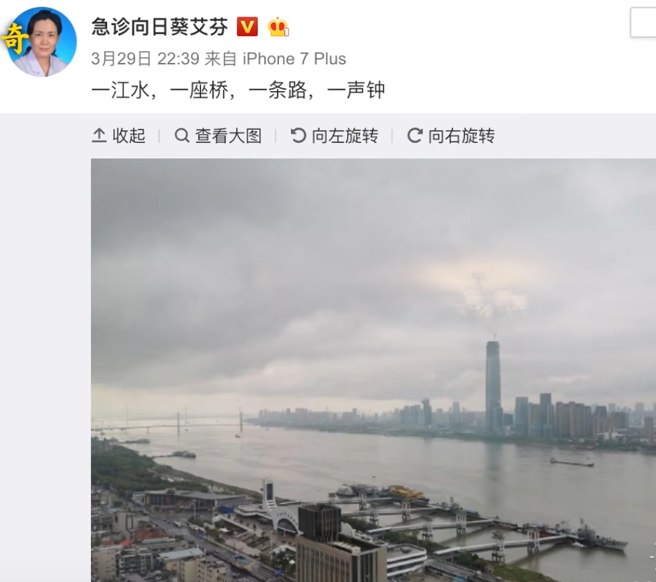Open the username 急诊向日葵艾芬 profile link
This screenshot has height=582, width=656.
click(159, 26)
